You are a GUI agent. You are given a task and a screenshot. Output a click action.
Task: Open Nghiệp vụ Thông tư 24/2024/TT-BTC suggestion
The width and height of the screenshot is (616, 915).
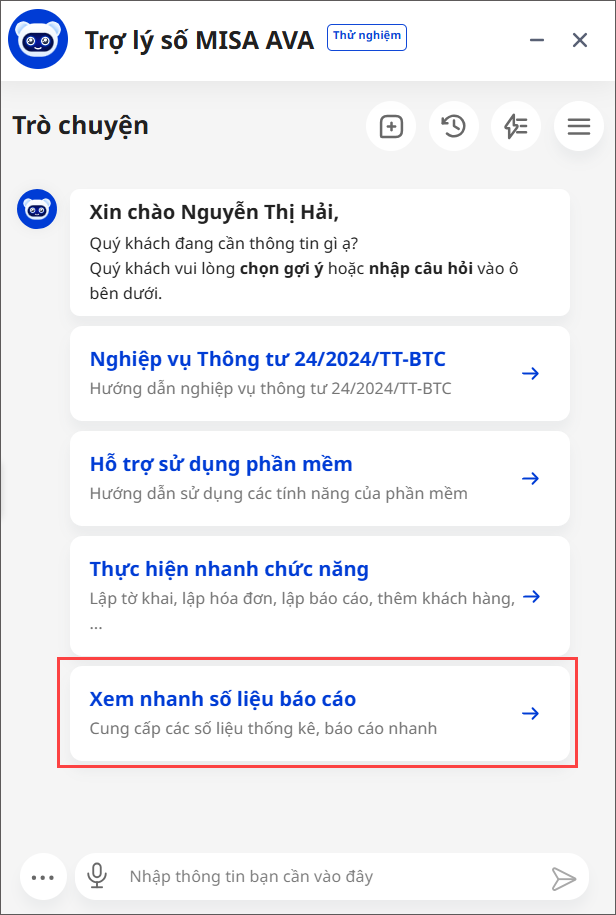tap(319, 372)
